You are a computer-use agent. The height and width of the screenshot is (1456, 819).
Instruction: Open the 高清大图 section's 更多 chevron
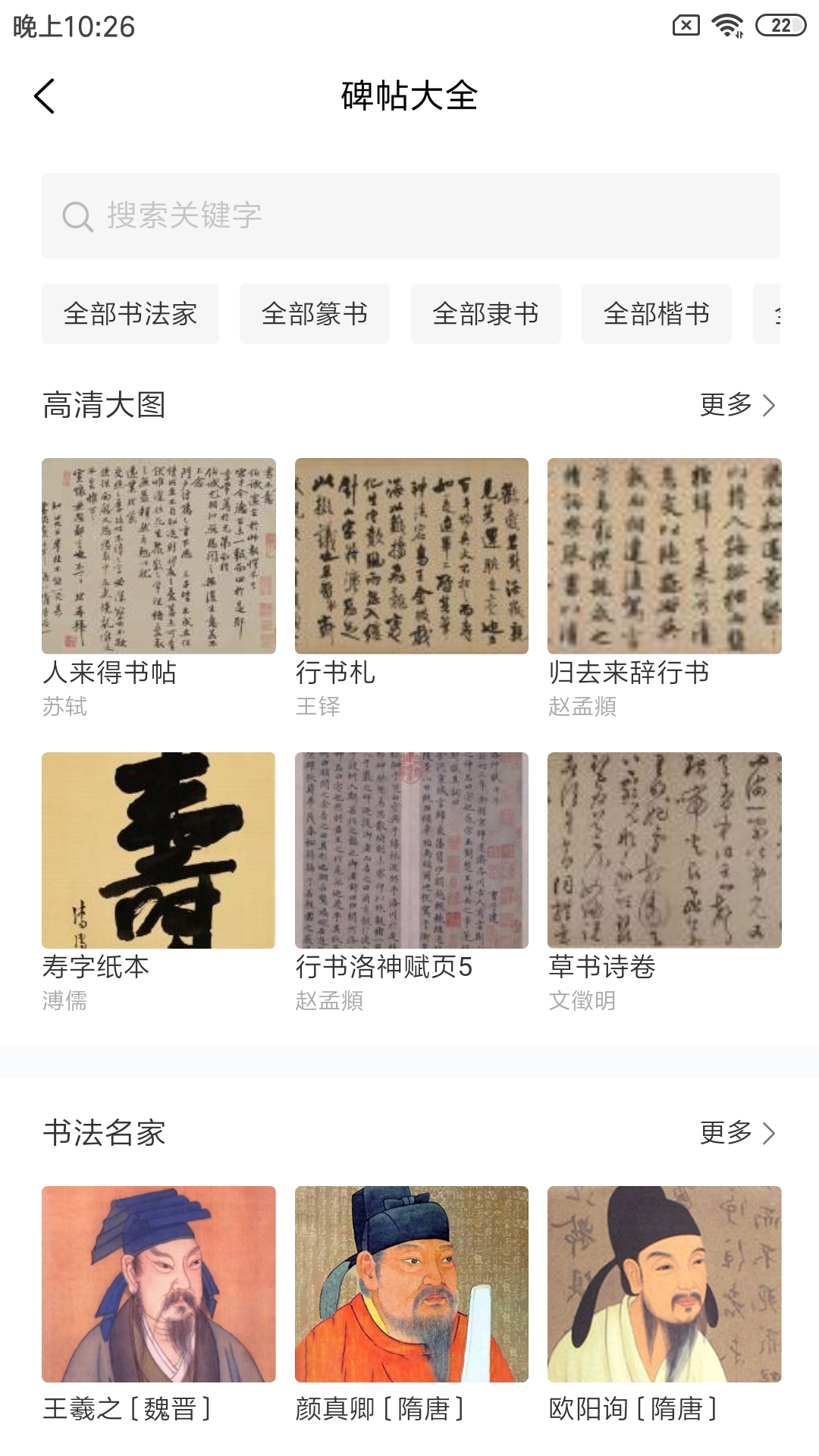coord(768,406)
